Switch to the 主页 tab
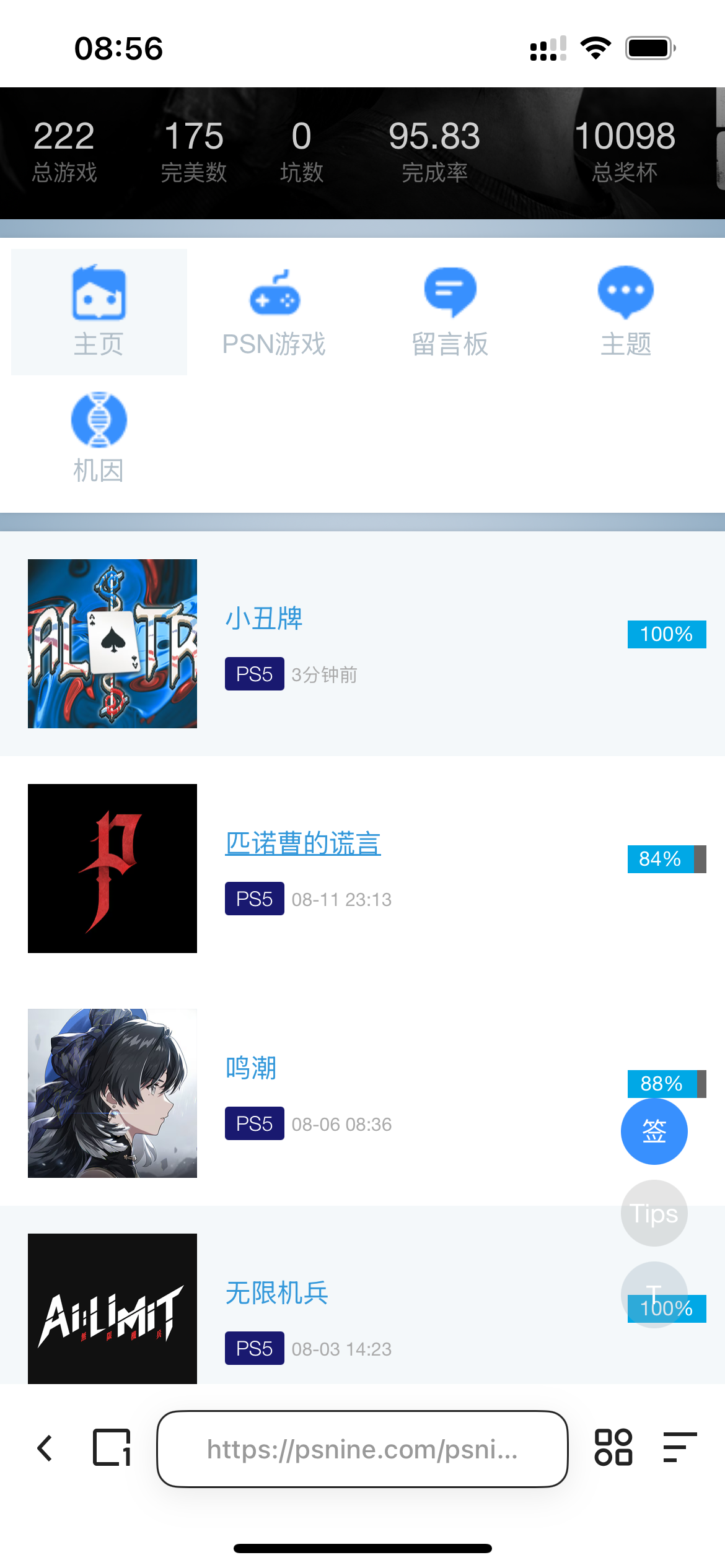 coord(99,312)
